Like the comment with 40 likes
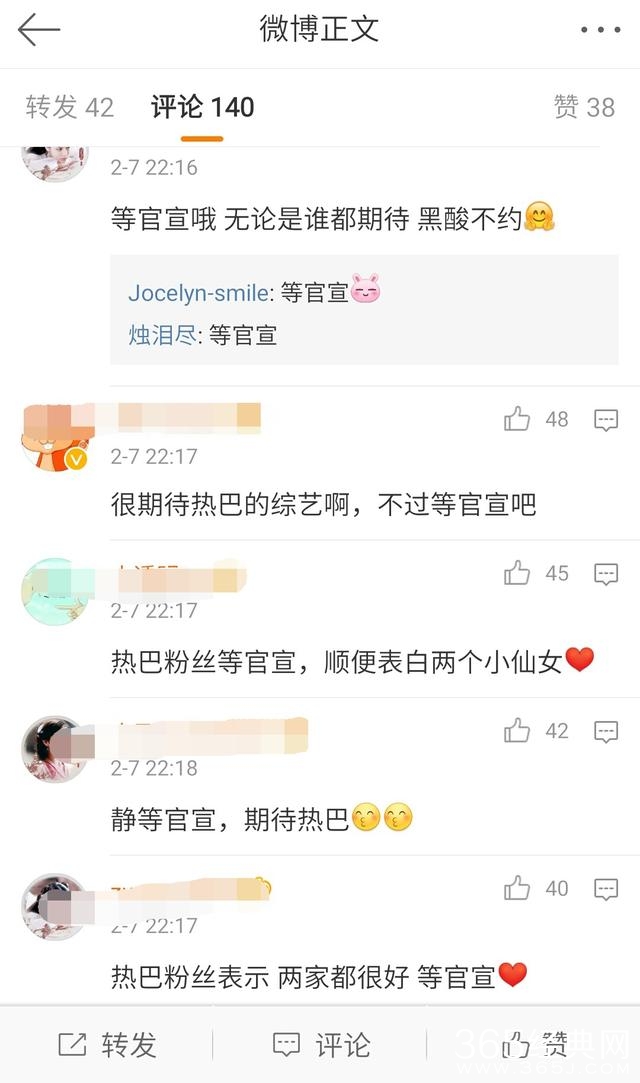This screenshot has height=1083, width=640. pos(517,888)
